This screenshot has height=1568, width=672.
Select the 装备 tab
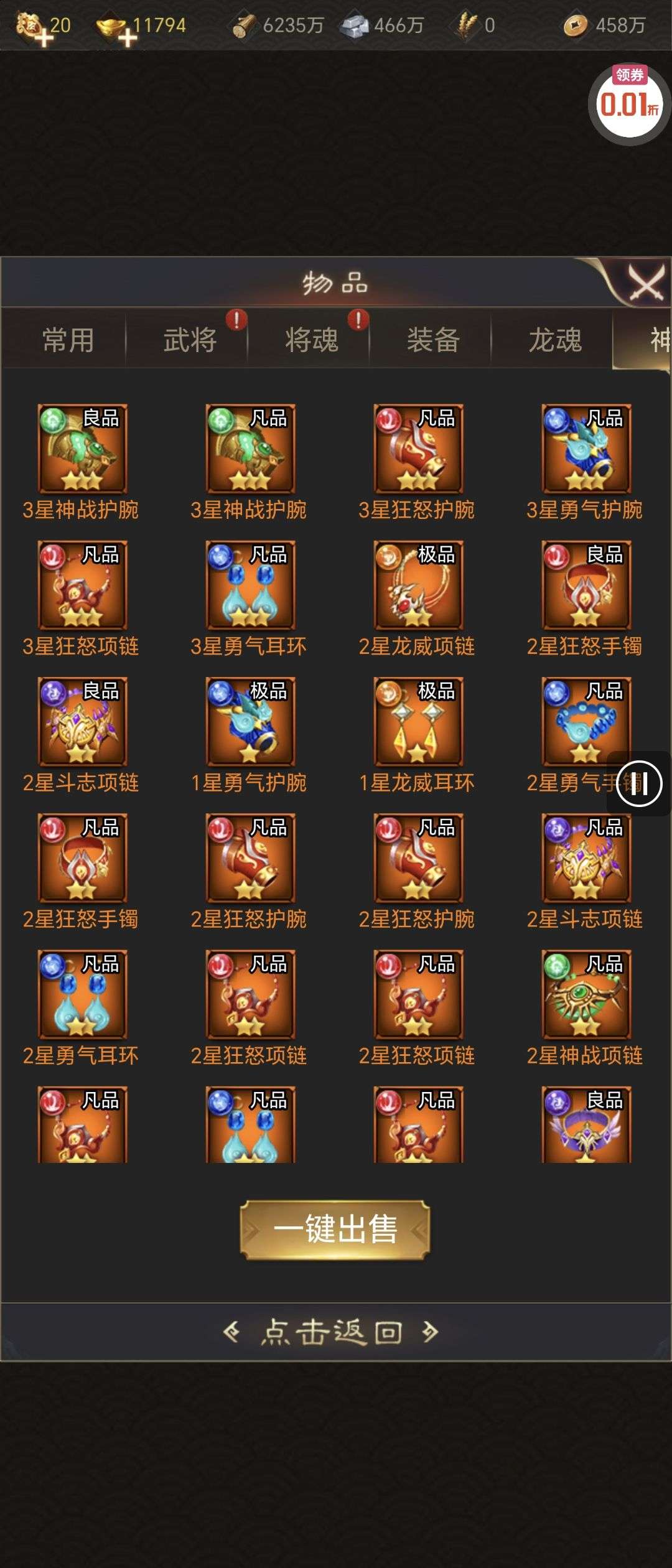click(x=433, y=340)
